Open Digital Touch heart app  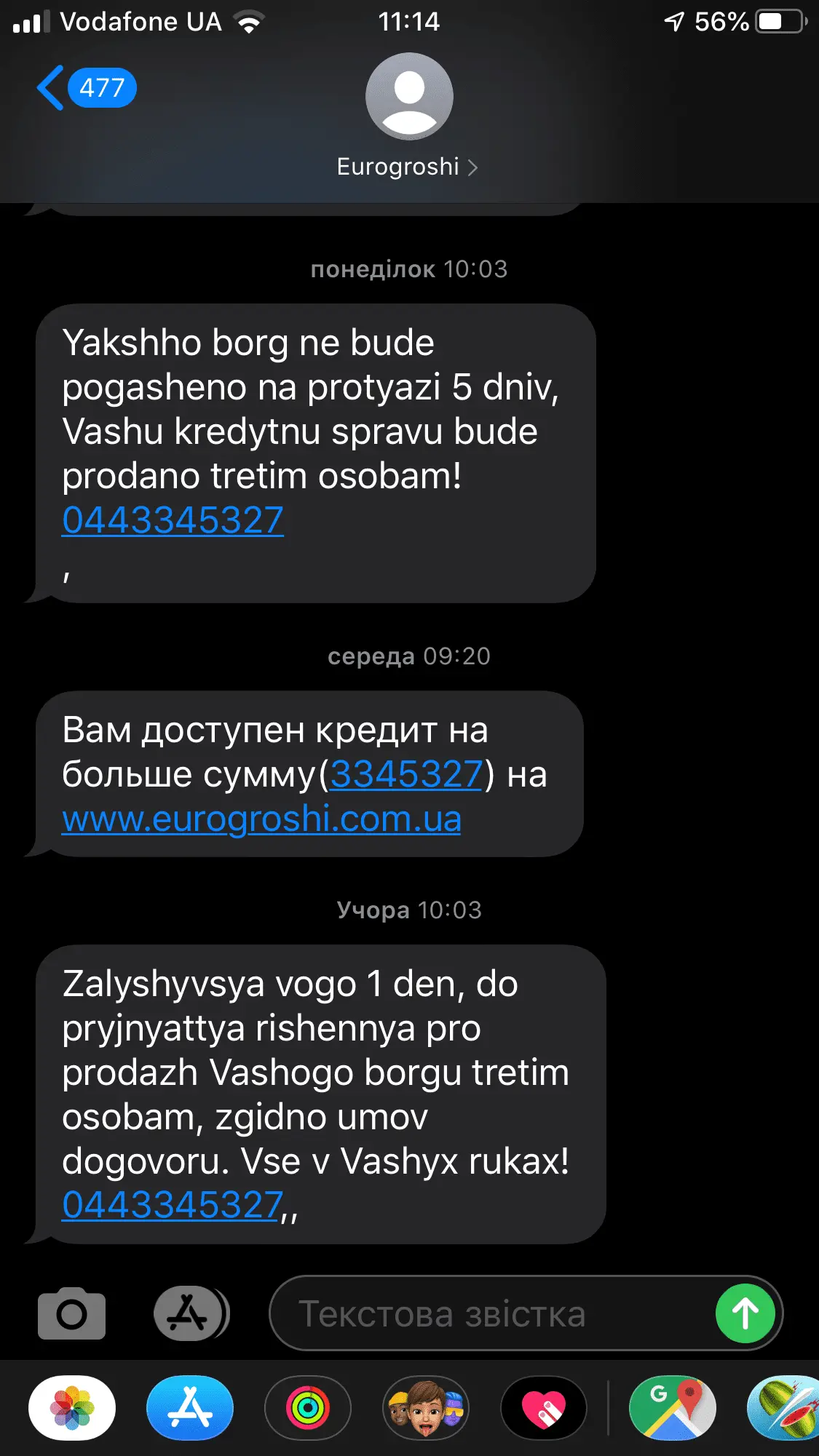click(x=544, y=1408)
